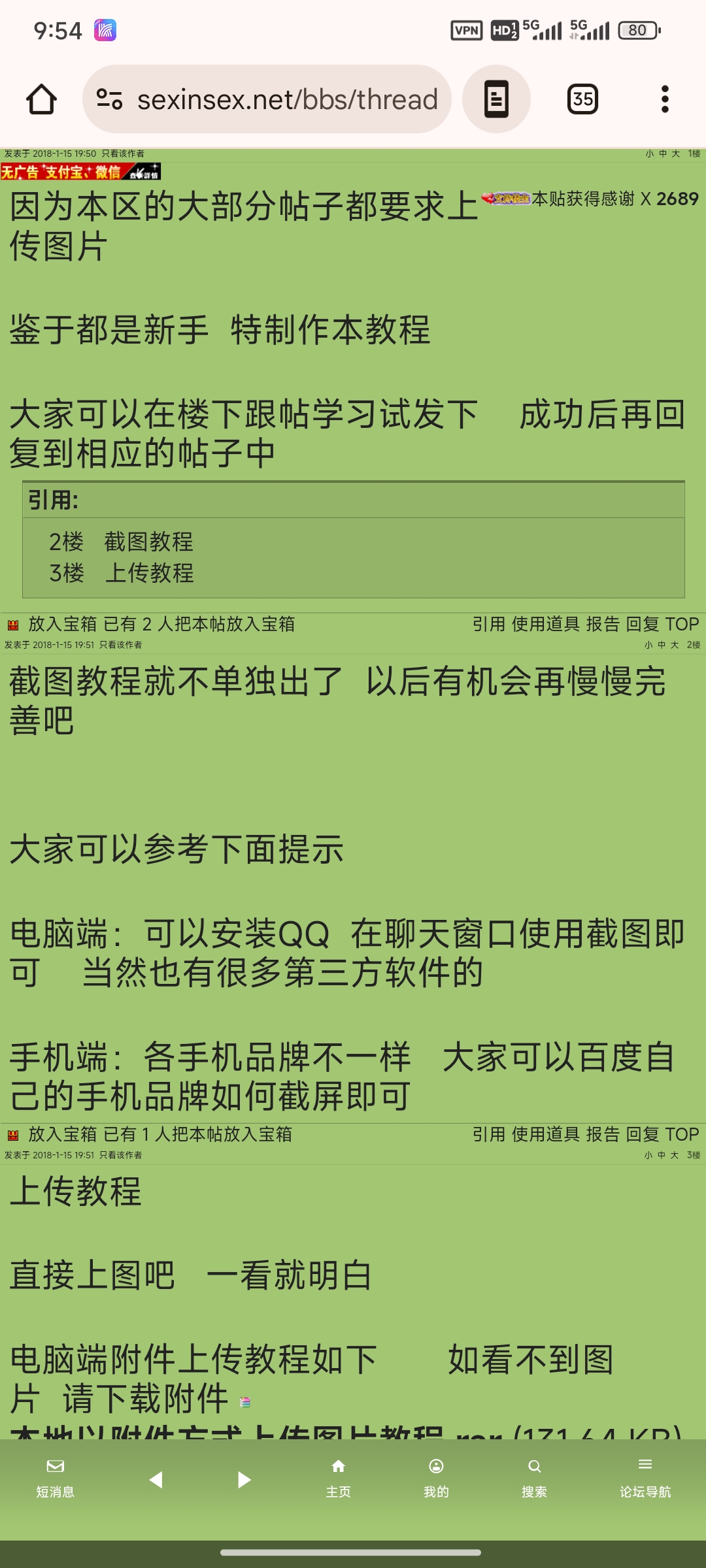Select 大 font size on 1楼 post
The width and height of the screenshot is (706, 1568).
(676, 154)
